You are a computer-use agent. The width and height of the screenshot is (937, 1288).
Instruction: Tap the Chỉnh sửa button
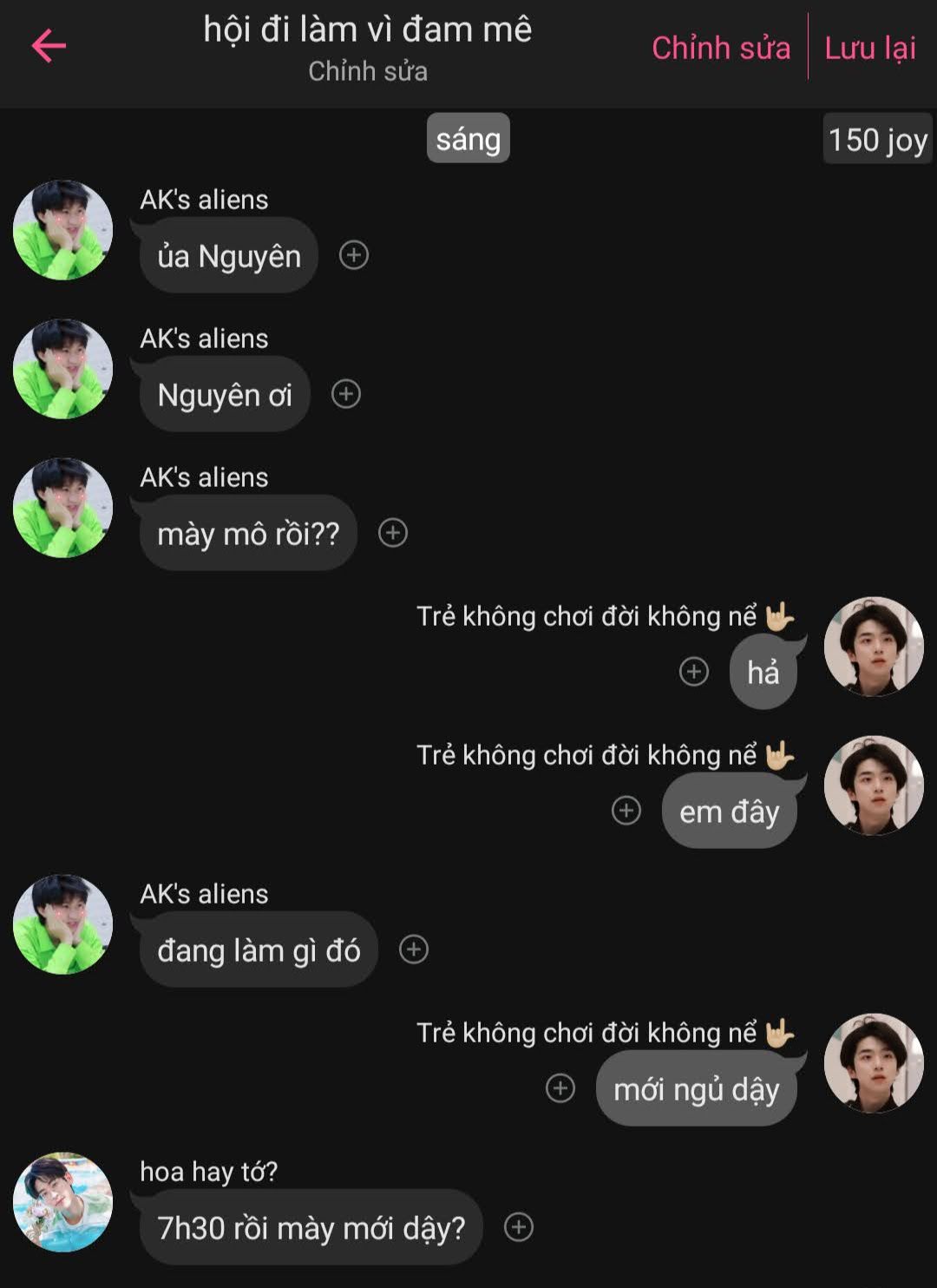[721, 48]
